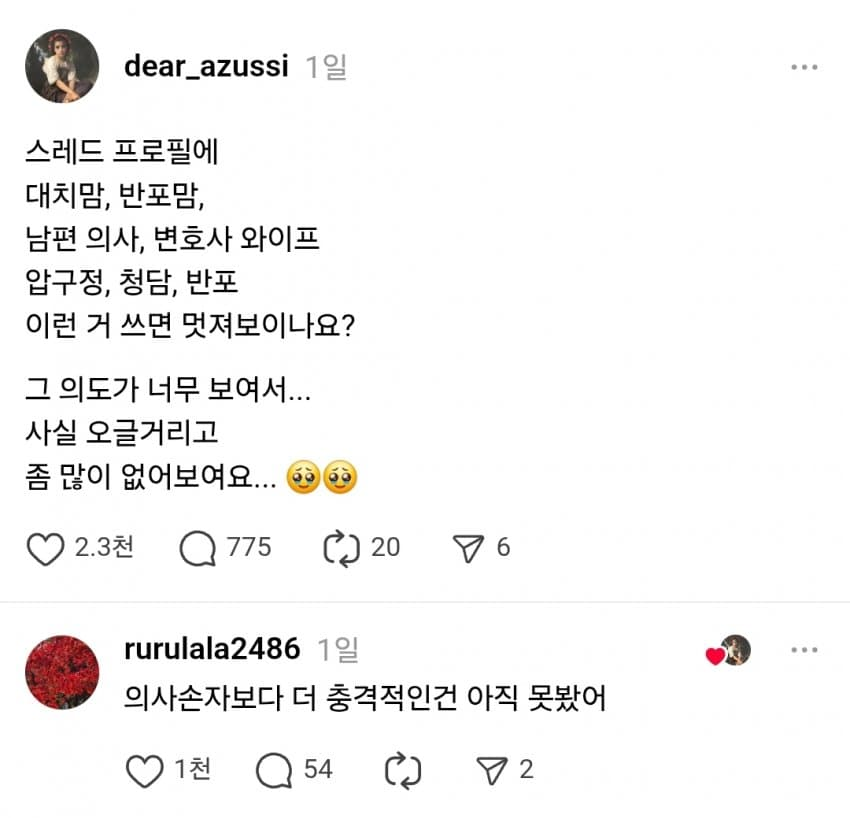
Task: Open comments on dear_azussi's post
Action: click(x=198, y=548)
